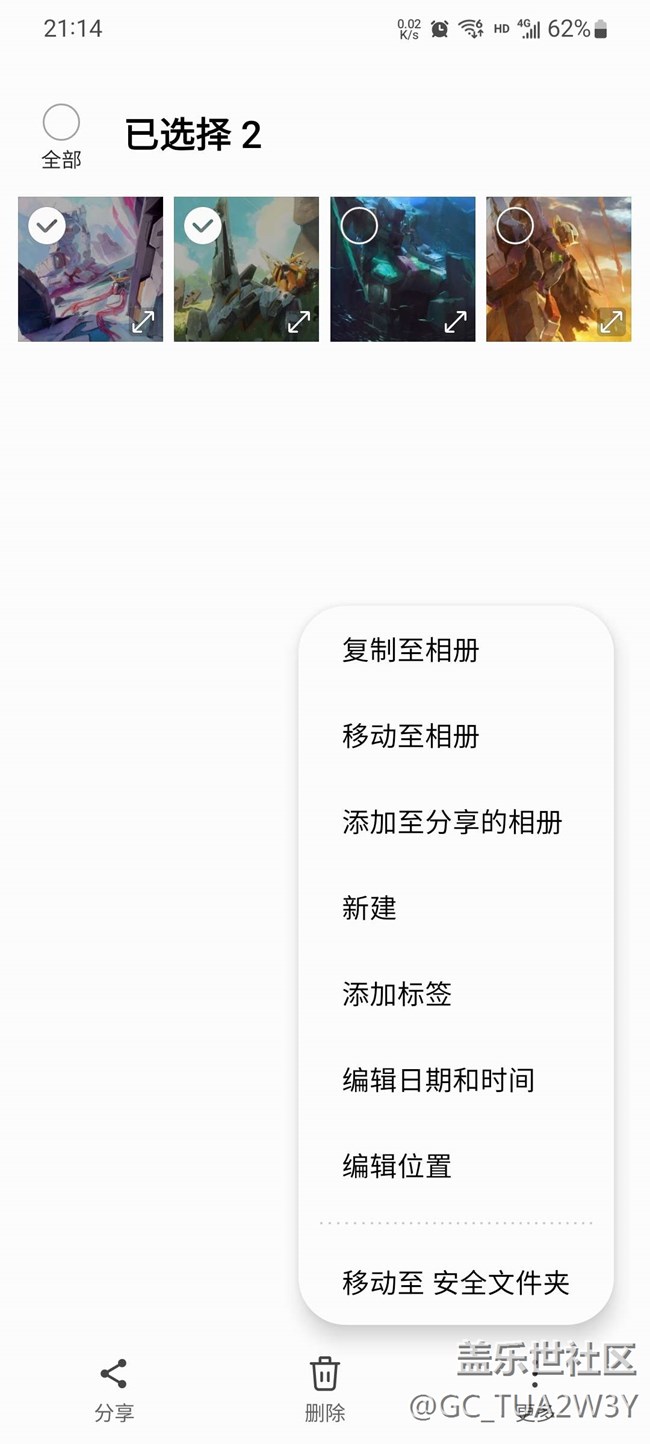Expand the third photo to full view
The height and width of the screenshot is (1444, 650).
(455, 321)
